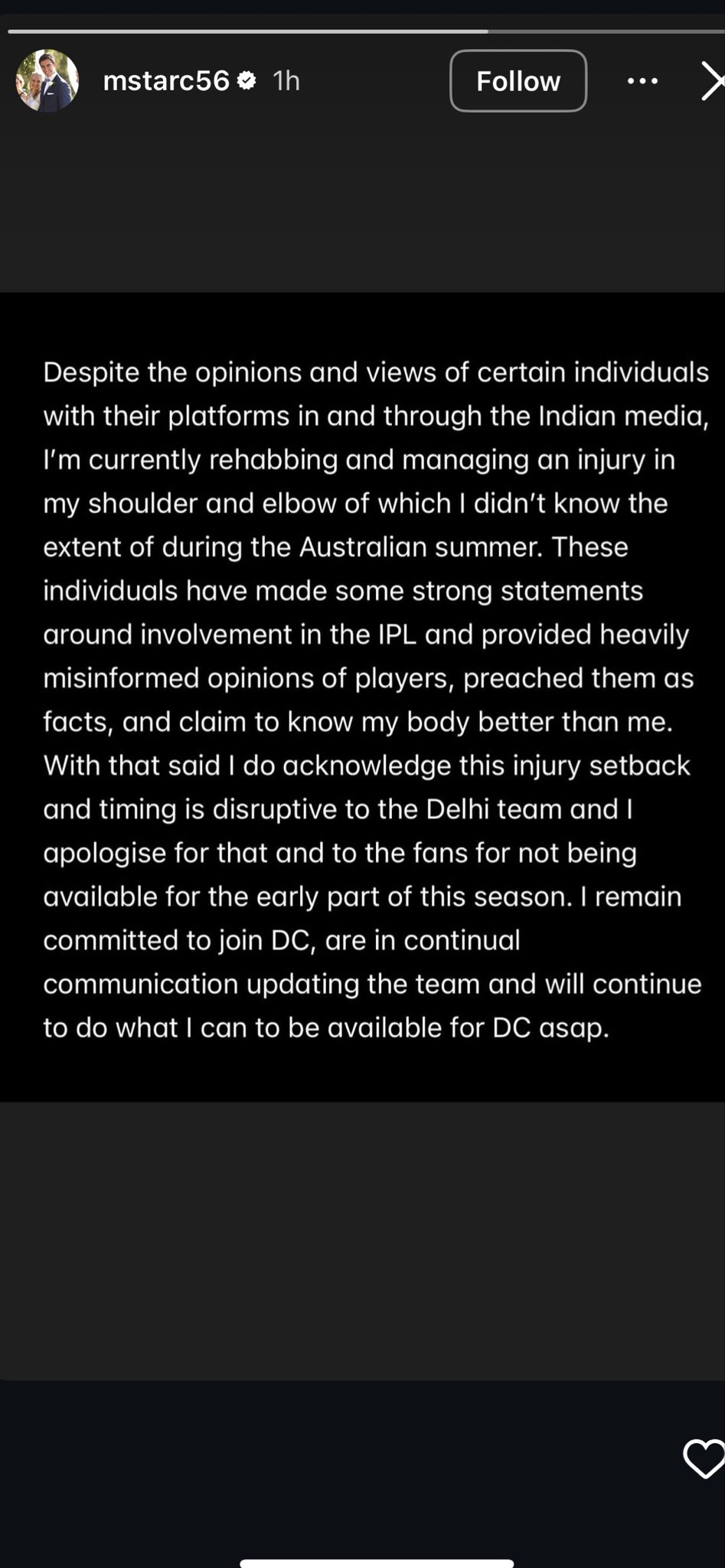Like this story with the heart
Image resolution: width=725 pixels, height=1568 pixels.
(x=704, y=1459)
